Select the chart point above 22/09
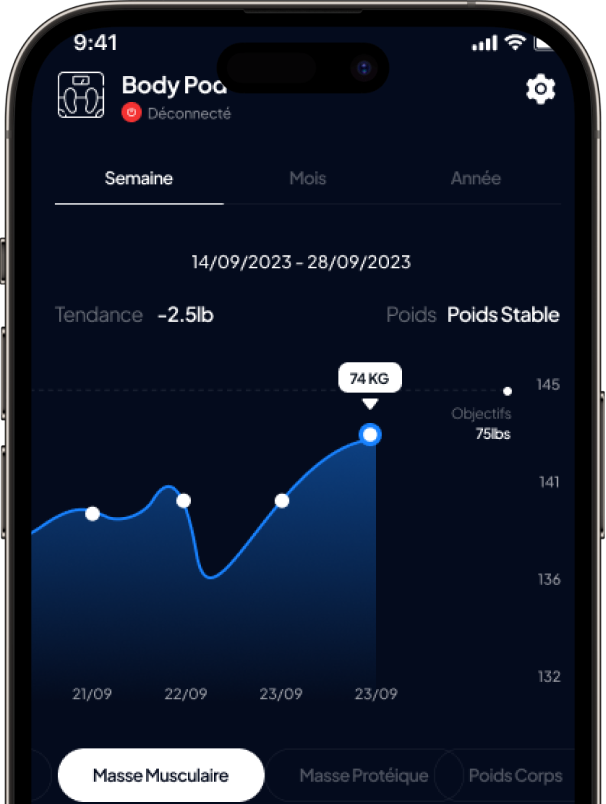This screenshot has width=606, height=804. tap(183, 500)
